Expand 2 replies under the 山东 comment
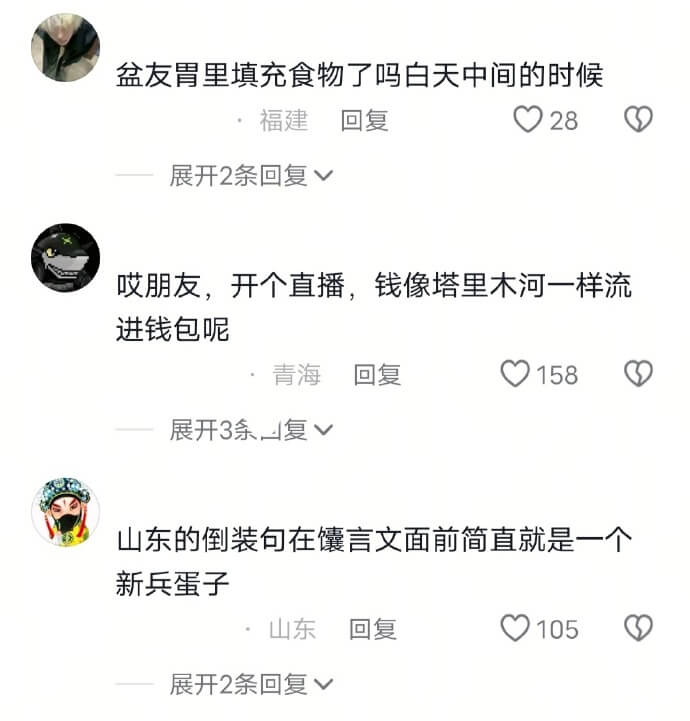The height and width of the screenshot is (721, 690). coord(251,684)
